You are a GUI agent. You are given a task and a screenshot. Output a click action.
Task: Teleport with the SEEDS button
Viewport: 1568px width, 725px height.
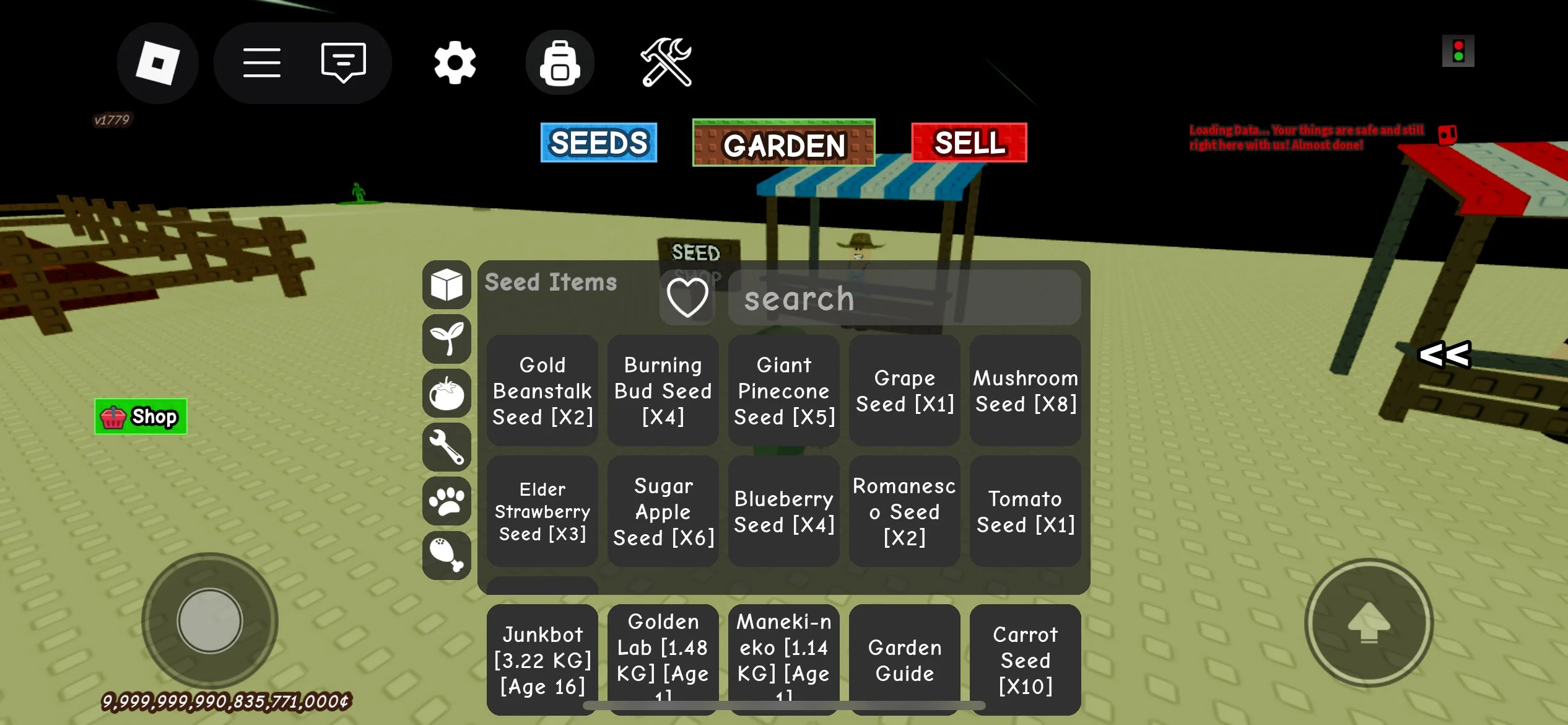click(598, 143)
